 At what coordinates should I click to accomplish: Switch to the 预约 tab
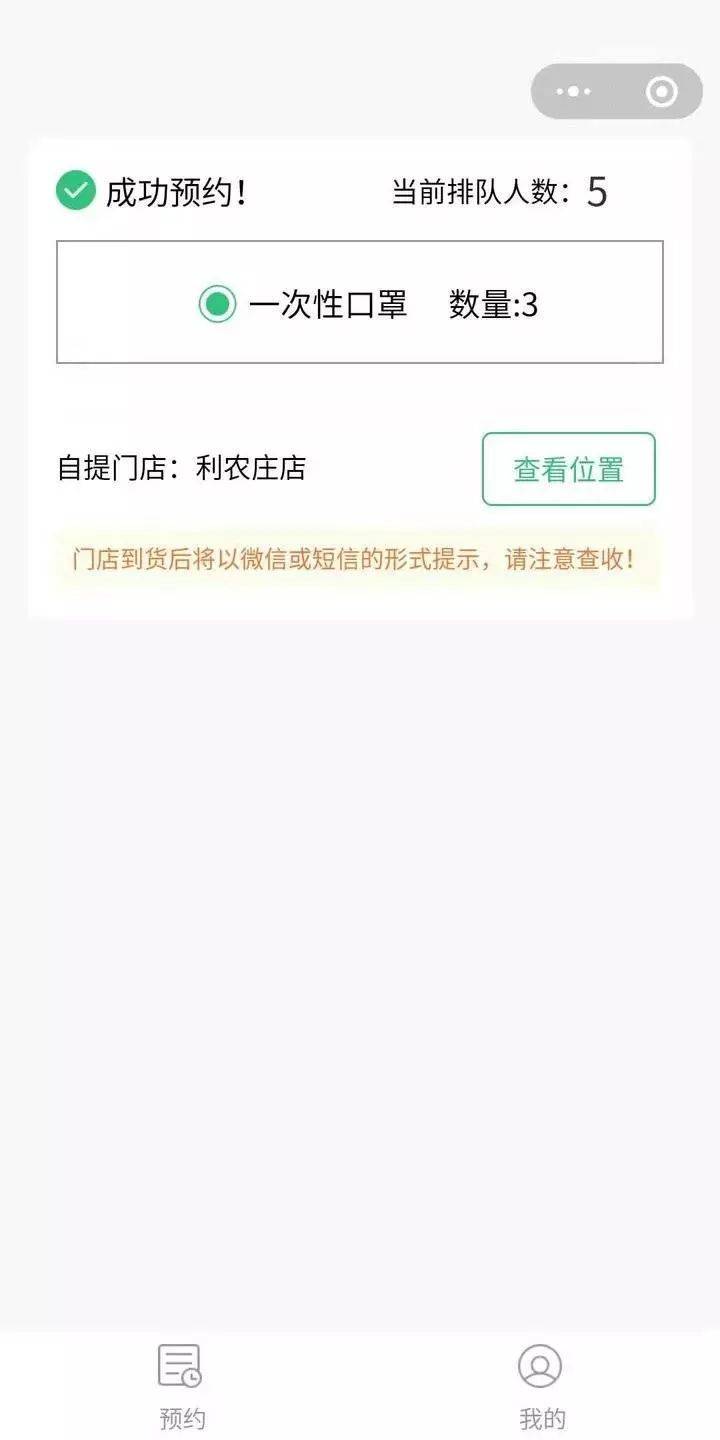pyautogui.click(x=181, y=1388)
